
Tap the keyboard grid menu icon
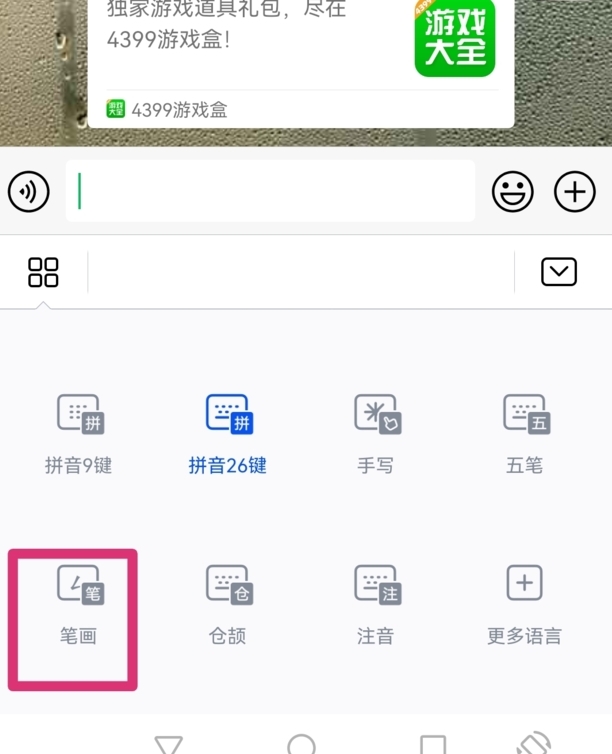(43, 272)
